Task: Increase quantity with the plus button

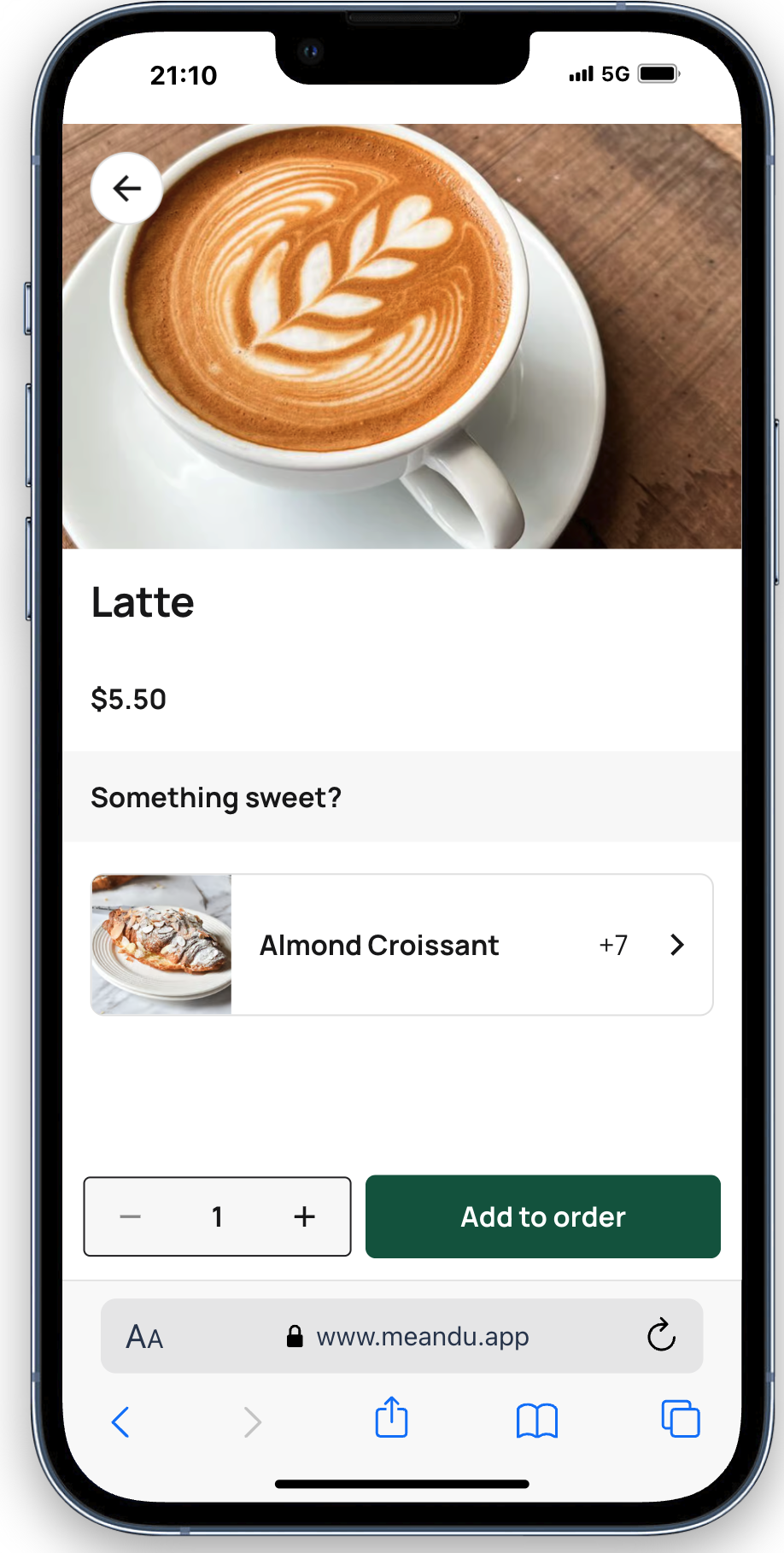Action: point(305,1216)
